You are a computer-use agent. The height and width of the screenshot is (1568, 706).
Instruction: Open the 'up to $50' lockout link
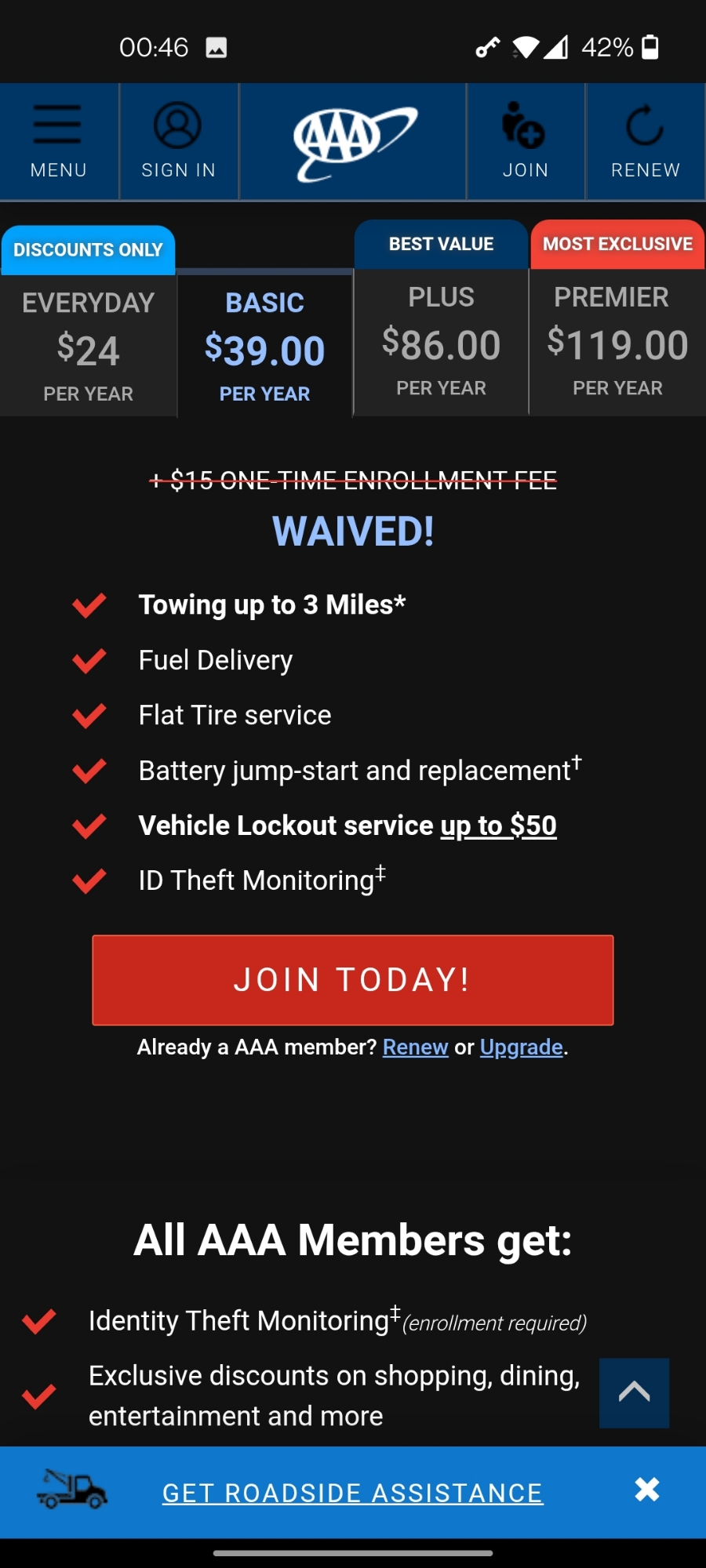[x=498, y=826]
